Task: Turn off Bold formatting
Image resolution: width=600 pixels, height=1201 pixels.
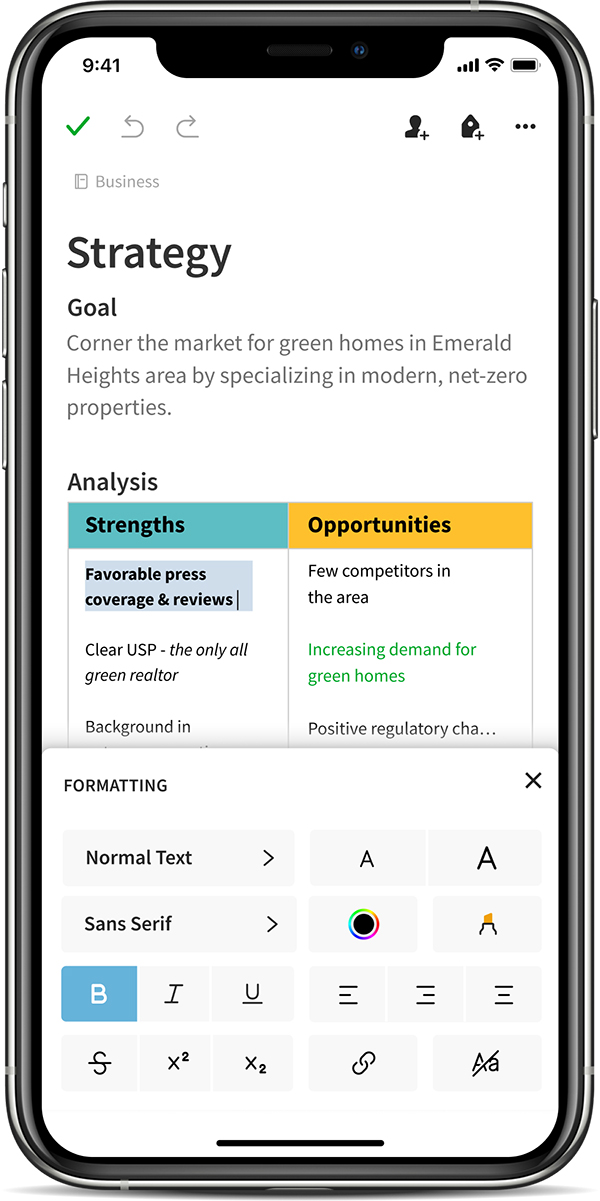Action: 99,994
